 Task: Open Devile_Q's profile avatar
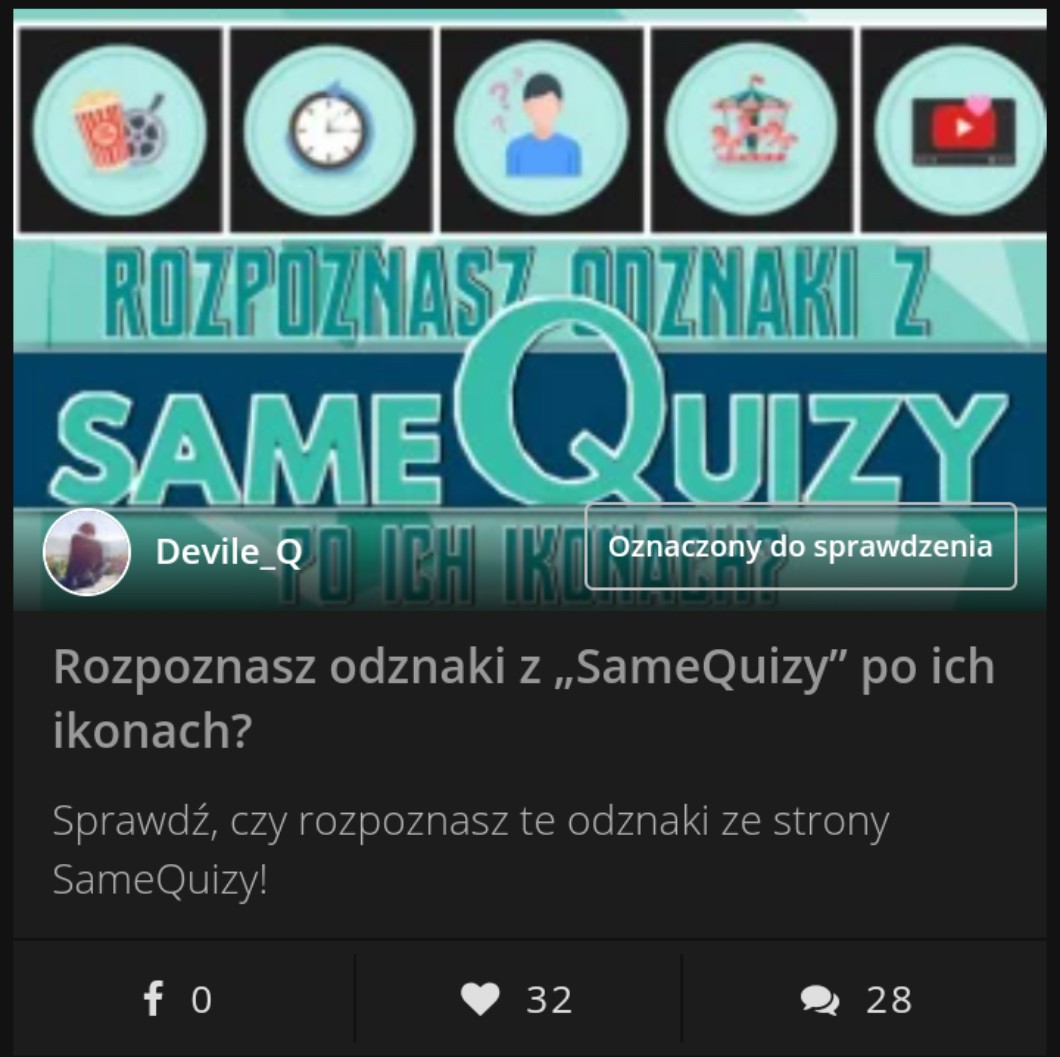click(x=87, y=551)
